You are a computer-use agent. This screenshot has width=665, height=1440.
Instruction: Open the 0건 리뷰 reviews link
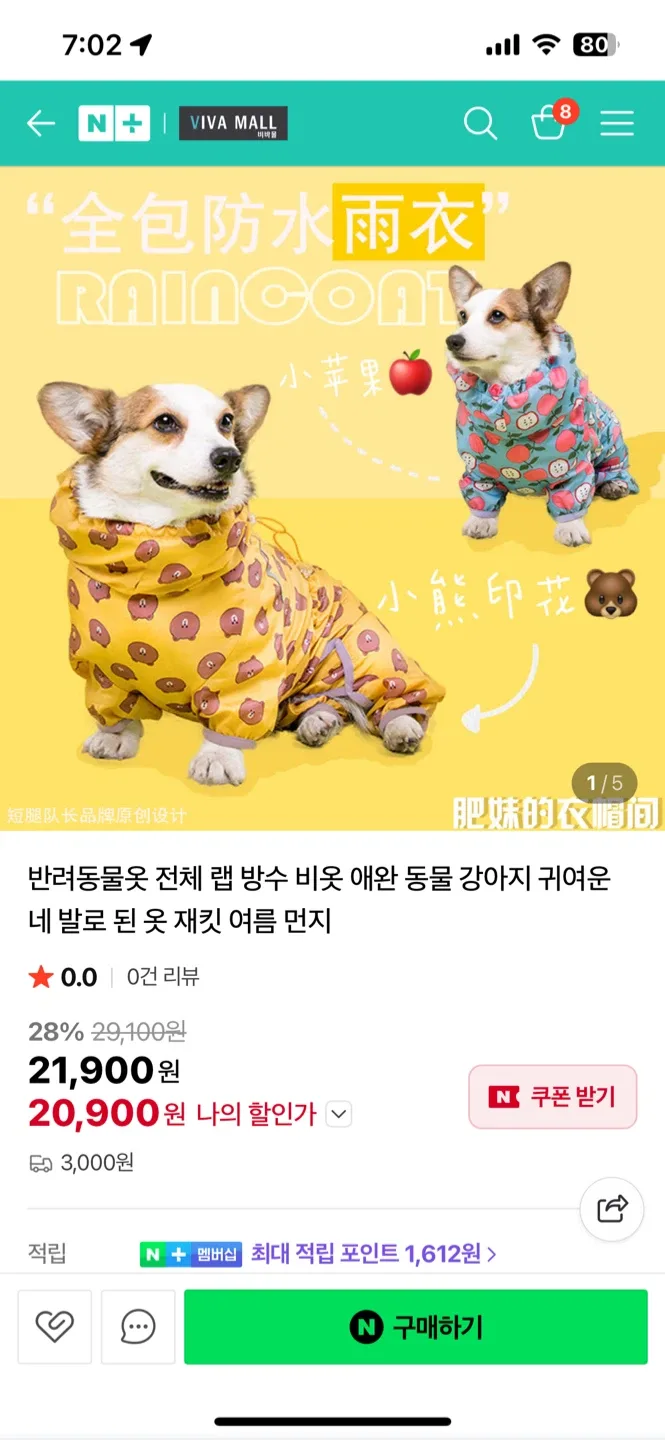[x=163, y=977]
